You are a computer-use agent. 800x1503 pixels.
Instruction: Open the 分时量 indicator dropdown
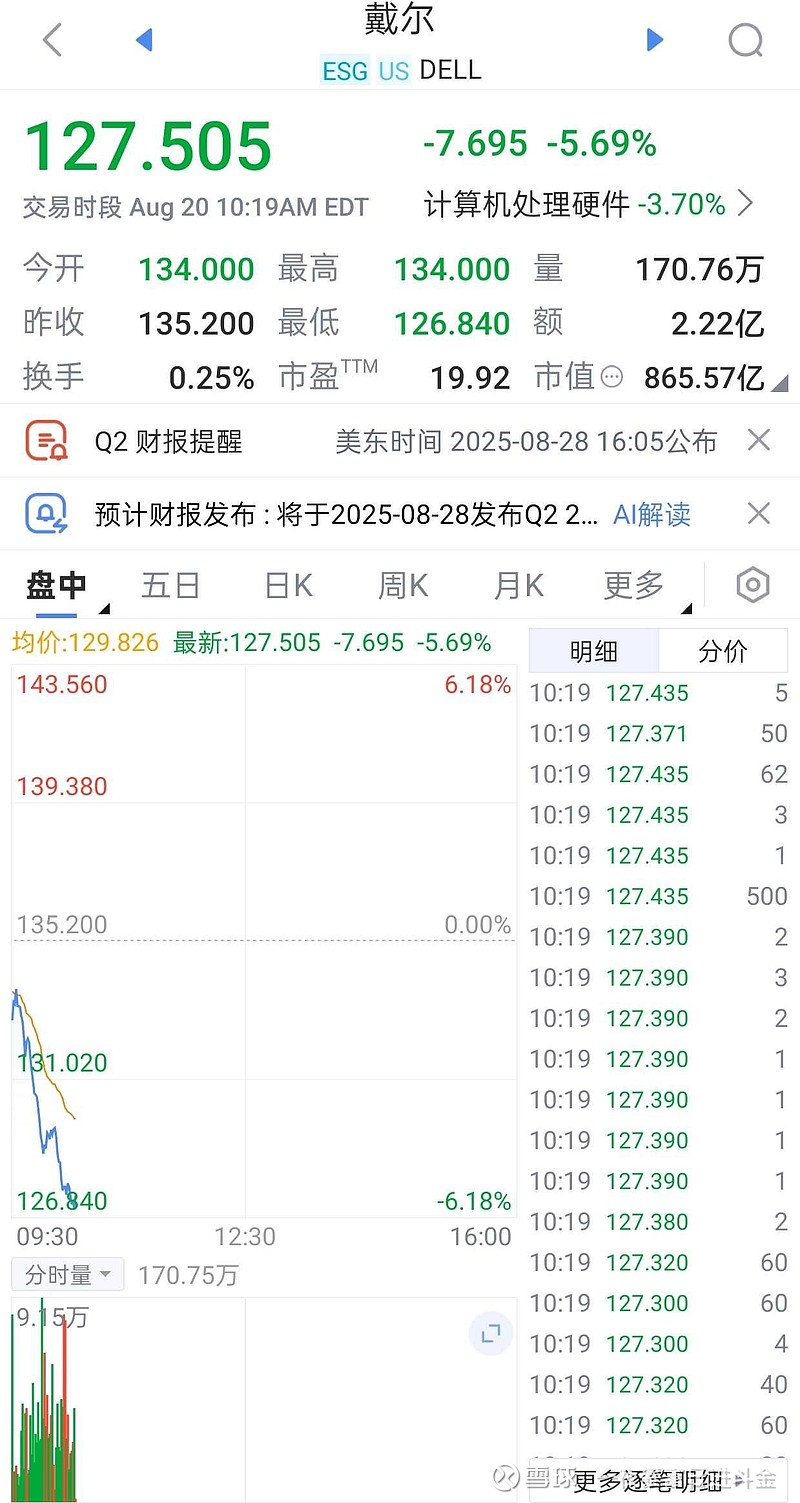(x=68, y=1275)
